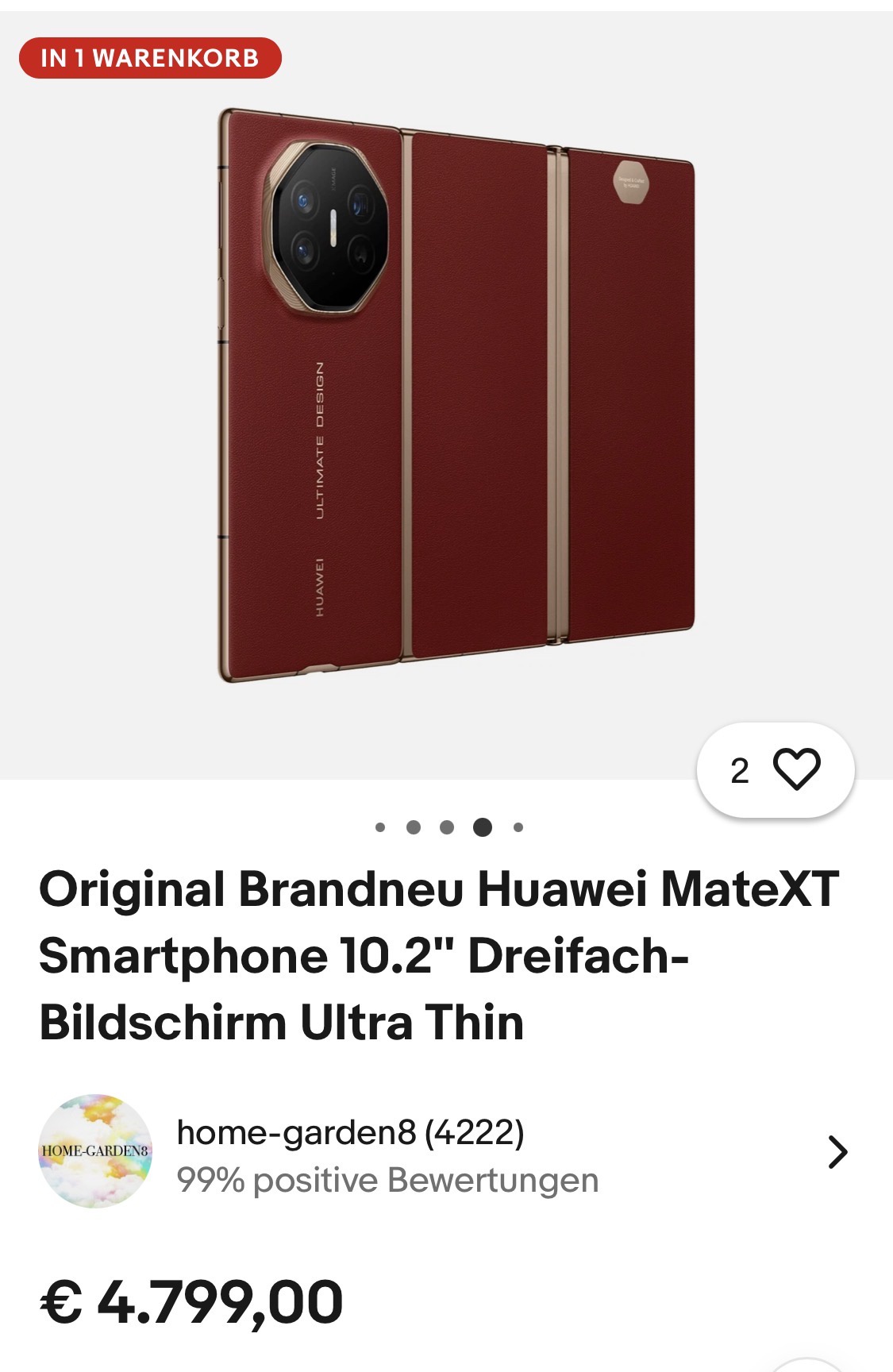Add item to watchlist with heart button
Screen dimensions: 893x1372
(795, 769)
